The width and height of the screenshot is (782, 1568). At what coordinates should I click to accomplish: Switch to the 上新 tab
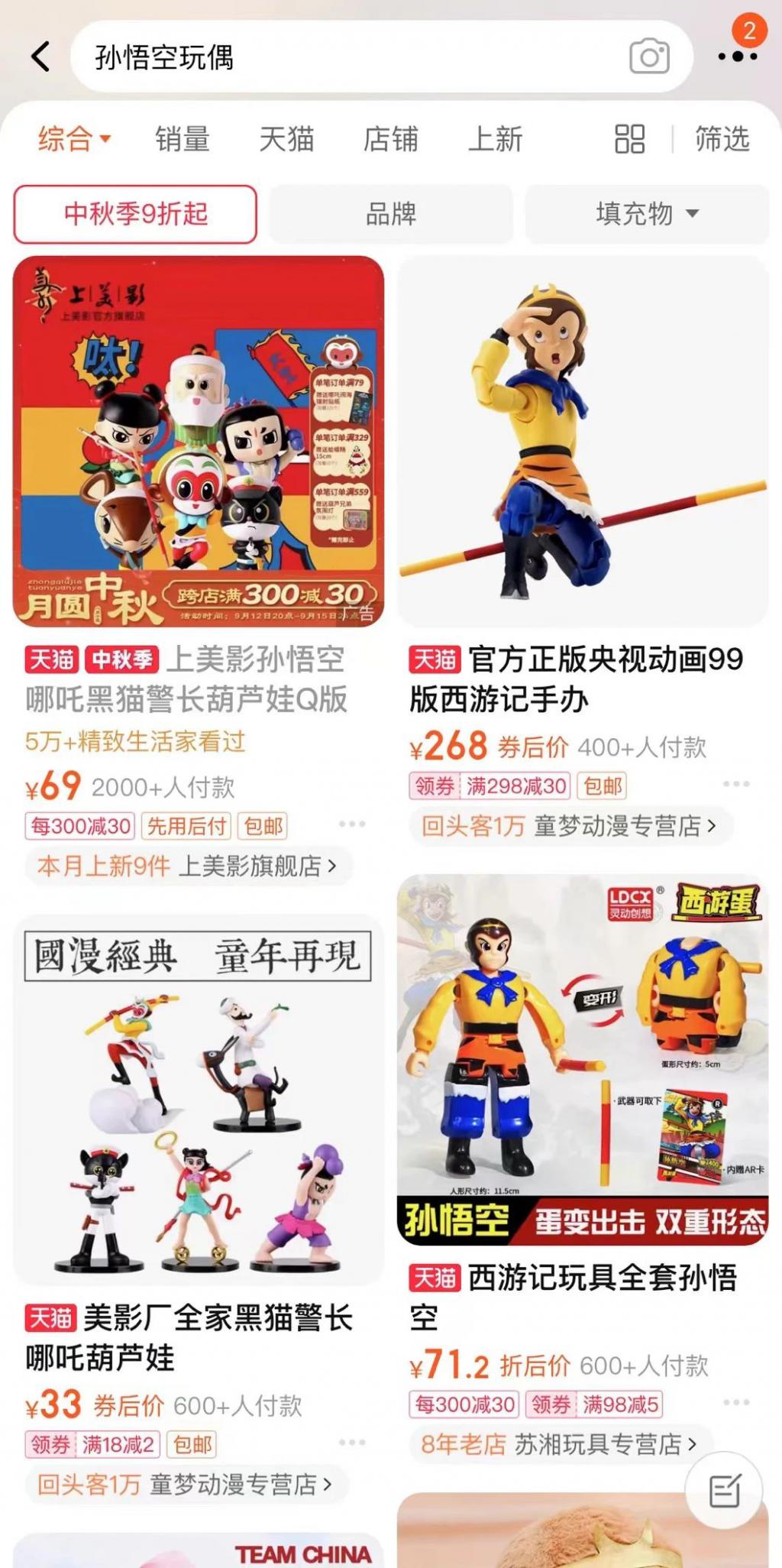pyautogui.click(x=495, y=139)
